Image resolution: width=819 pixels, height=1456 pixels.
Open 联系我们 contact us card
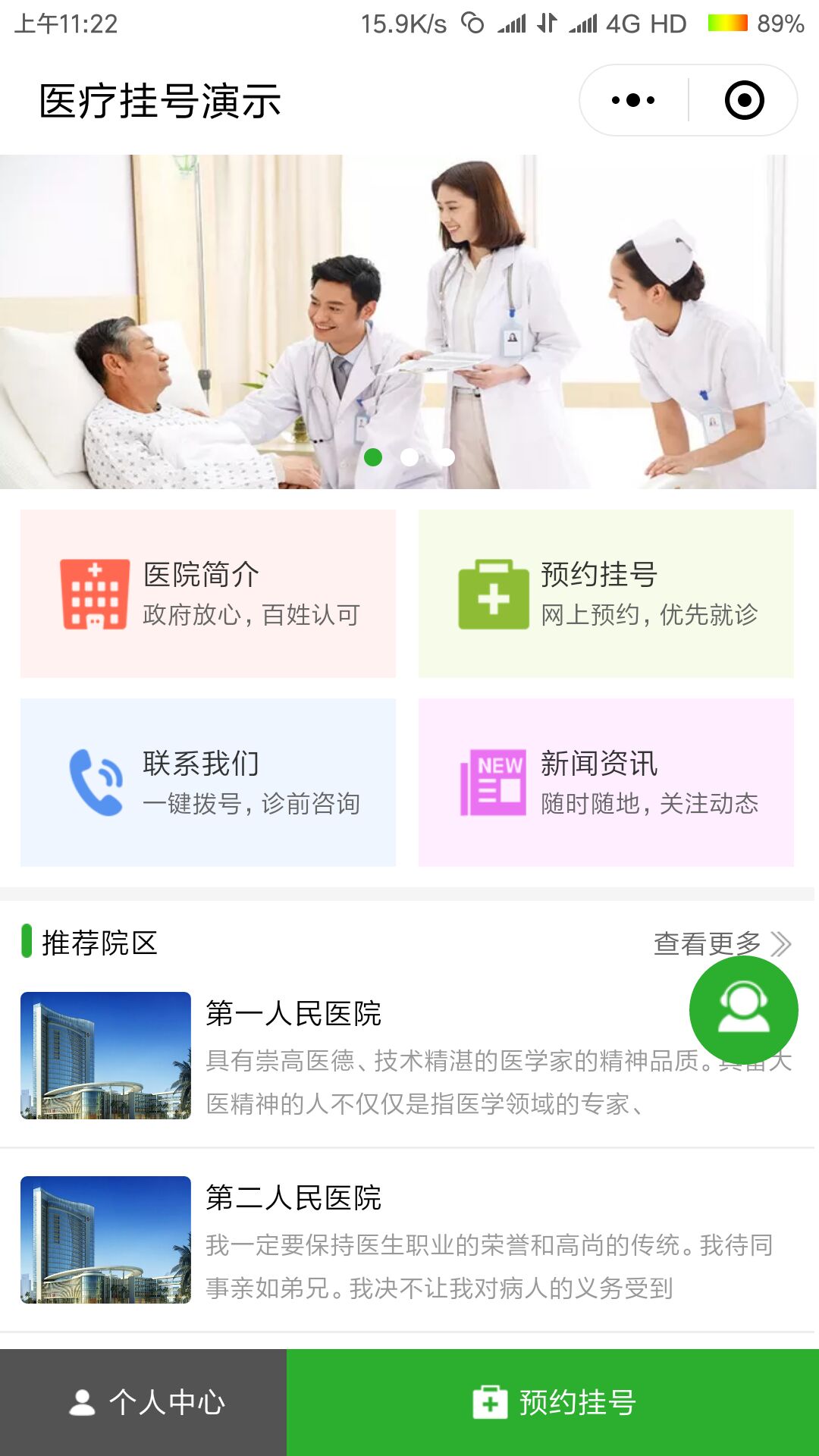click(208, 783)
